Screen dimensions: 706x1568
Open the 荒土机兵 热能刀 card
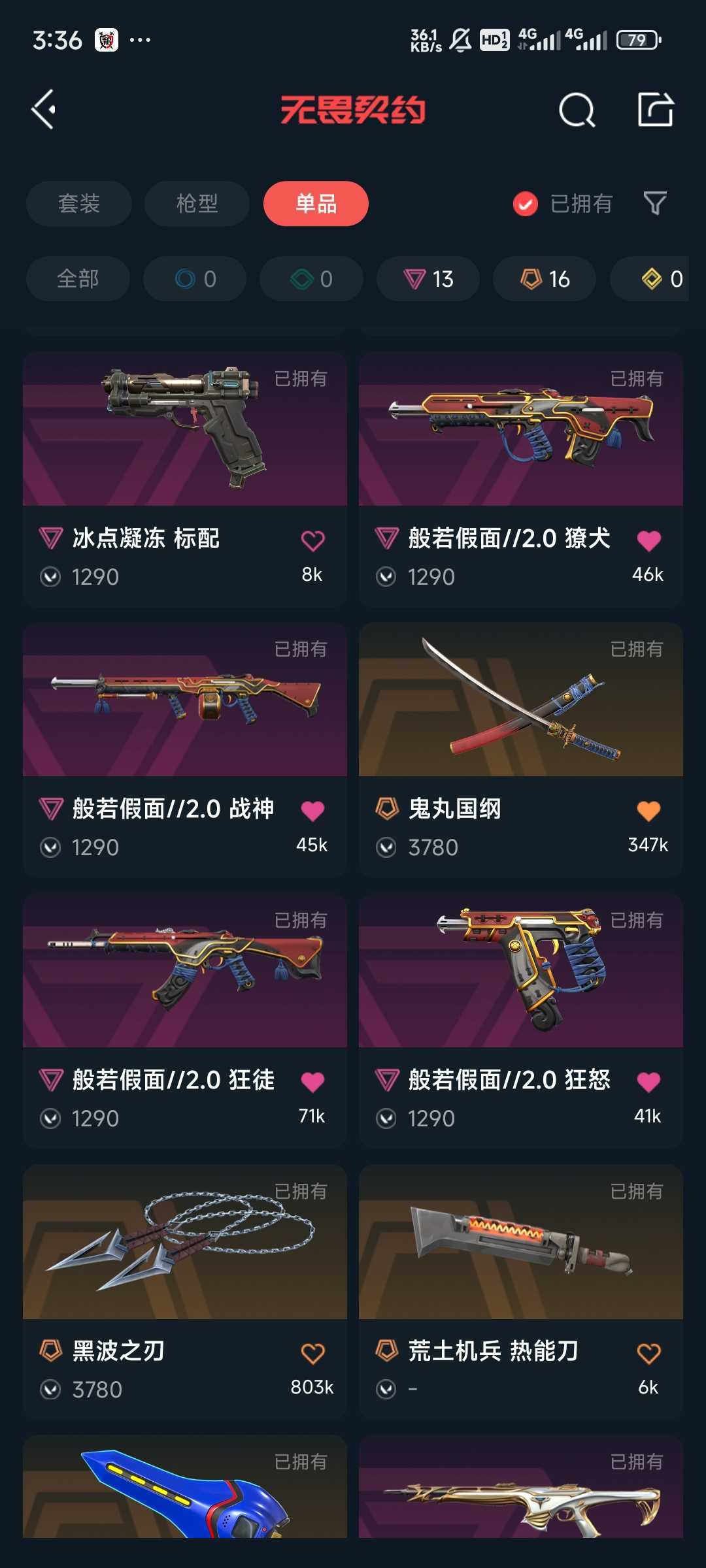[521, 1292]
